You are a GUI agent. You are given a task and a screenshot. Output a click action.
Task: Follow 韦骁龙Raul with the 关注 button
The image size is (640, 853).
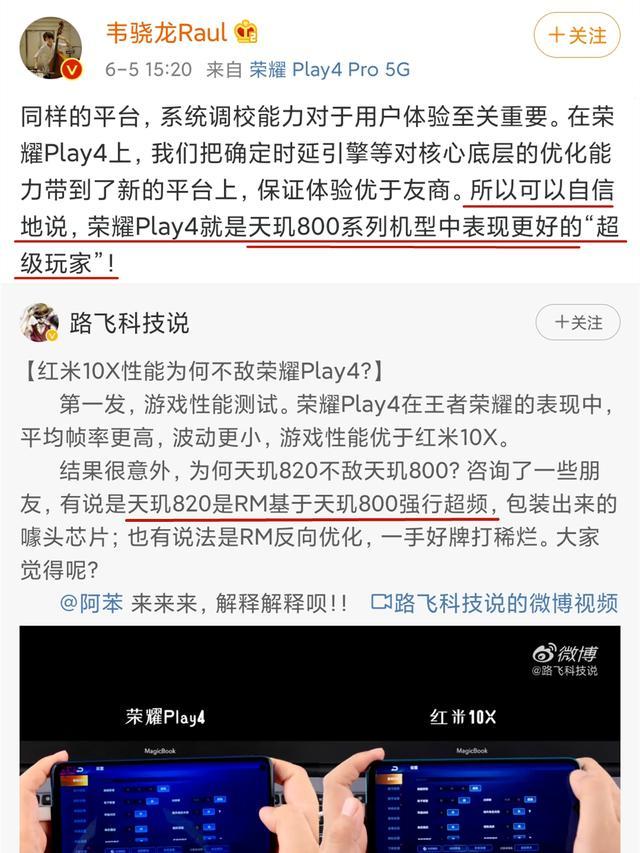[x=577, y=35]
